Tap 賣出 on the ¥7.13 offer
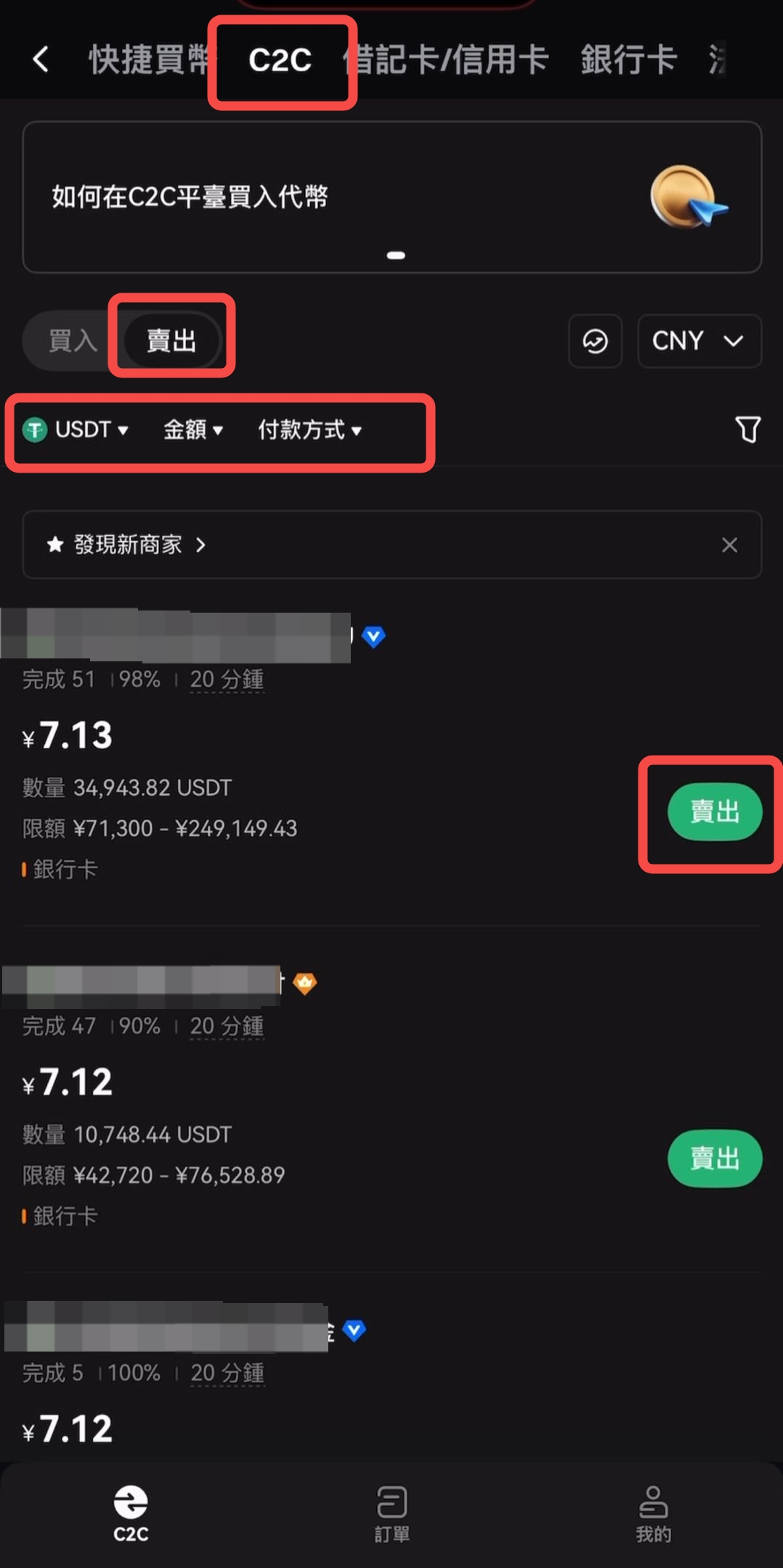Image resolution: width=783 pixels, height=1568 pixels. pos(714,812)
